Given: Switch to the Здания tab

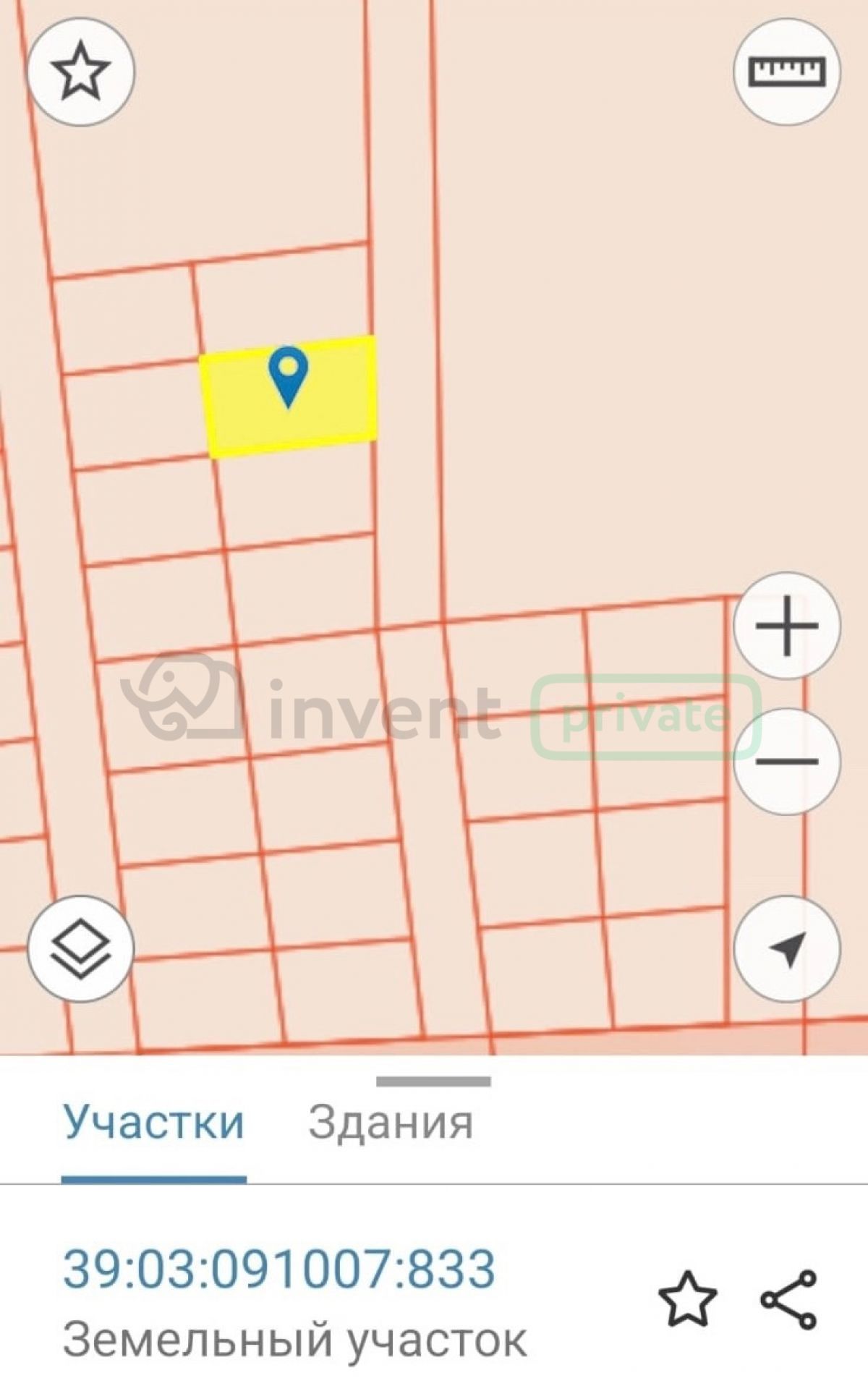Looking at the screenshot, I should [391, 1123].
